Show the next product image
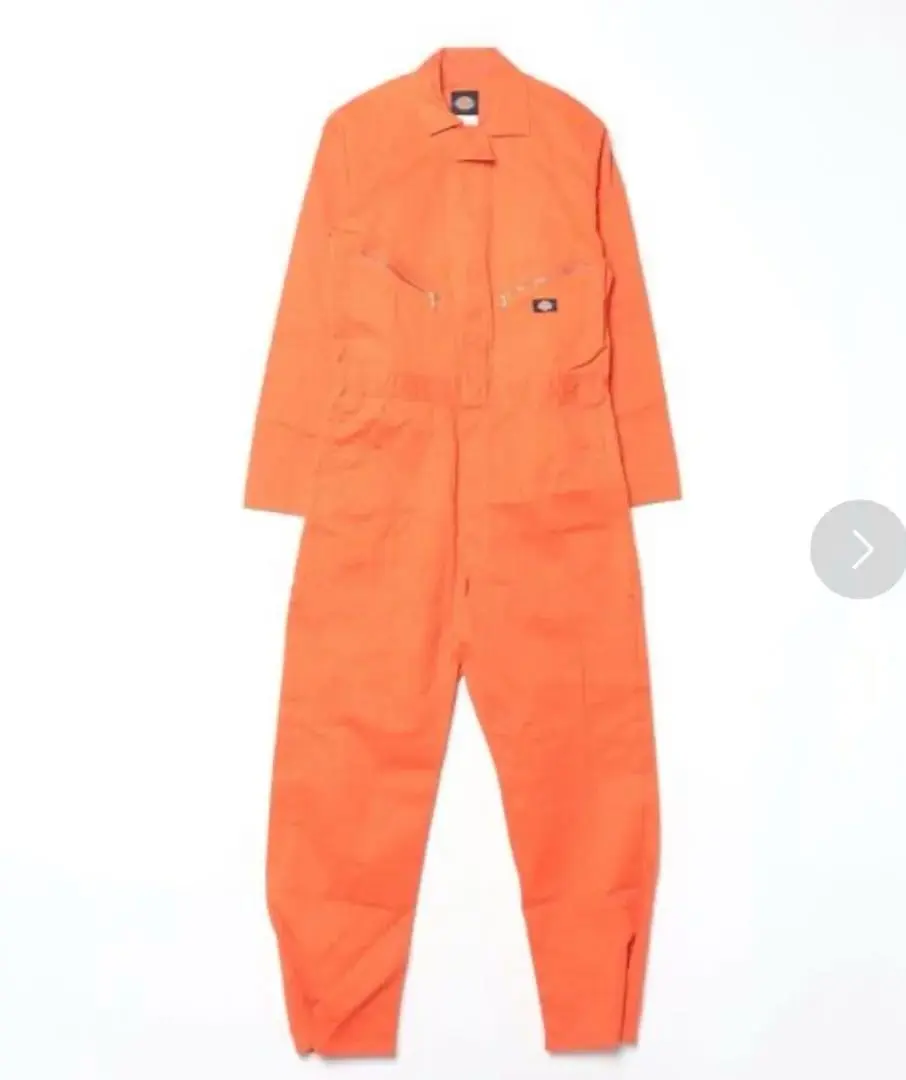 pos(859,549)
